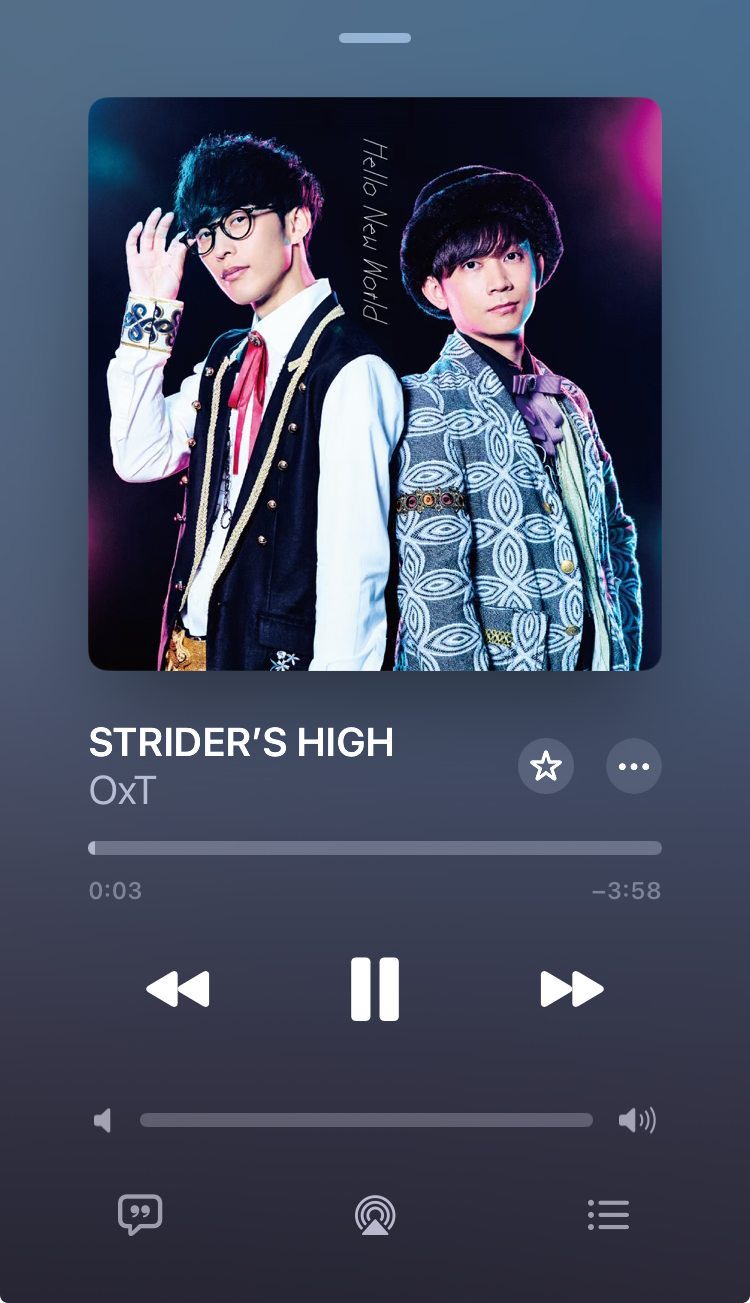Screen dimensions: 750x1303
Task: Open AirPlay output options
Action: tap(375, 1215)
